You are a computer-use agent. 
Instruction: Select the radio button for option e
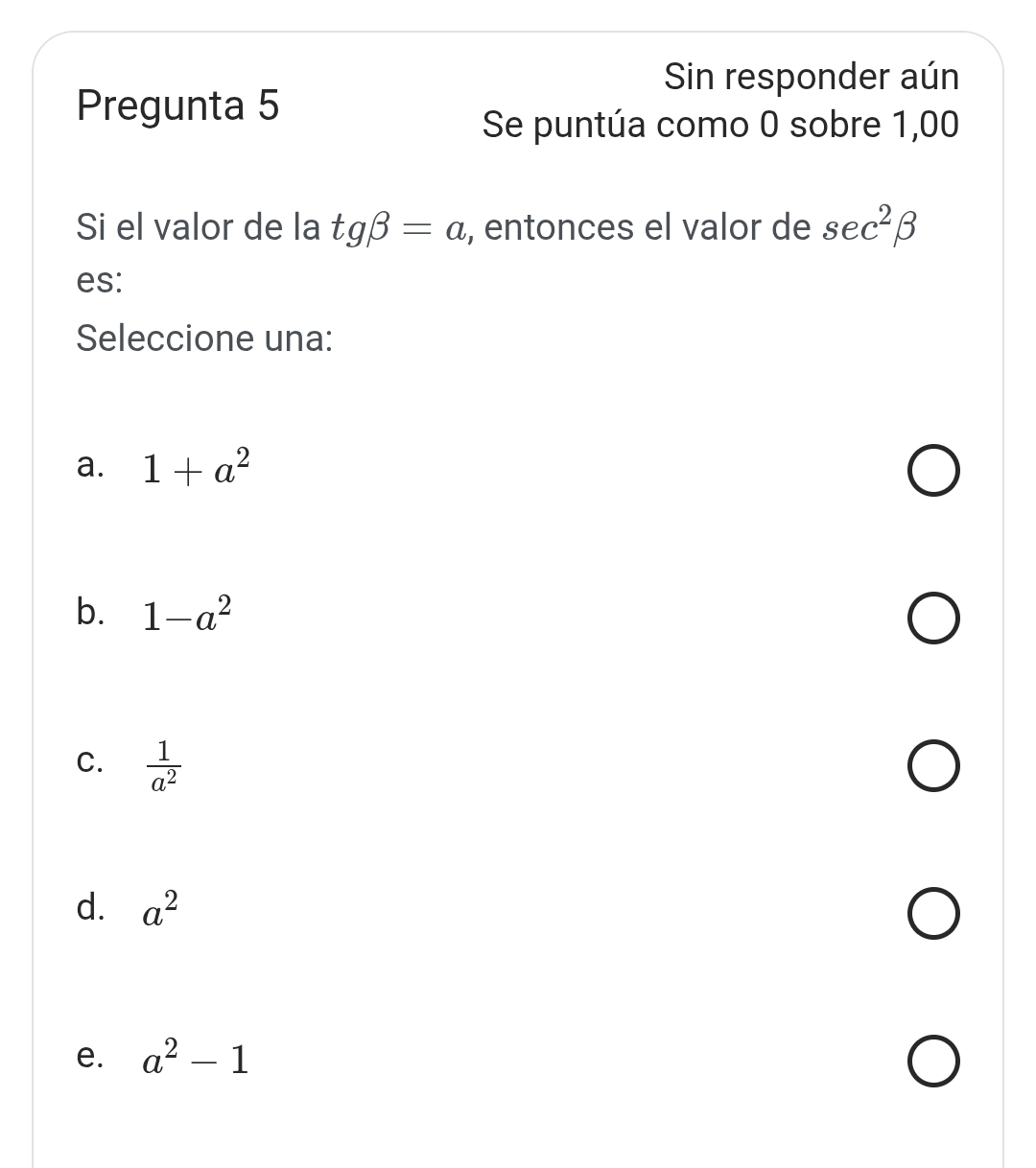click(x=932, y=1062)
